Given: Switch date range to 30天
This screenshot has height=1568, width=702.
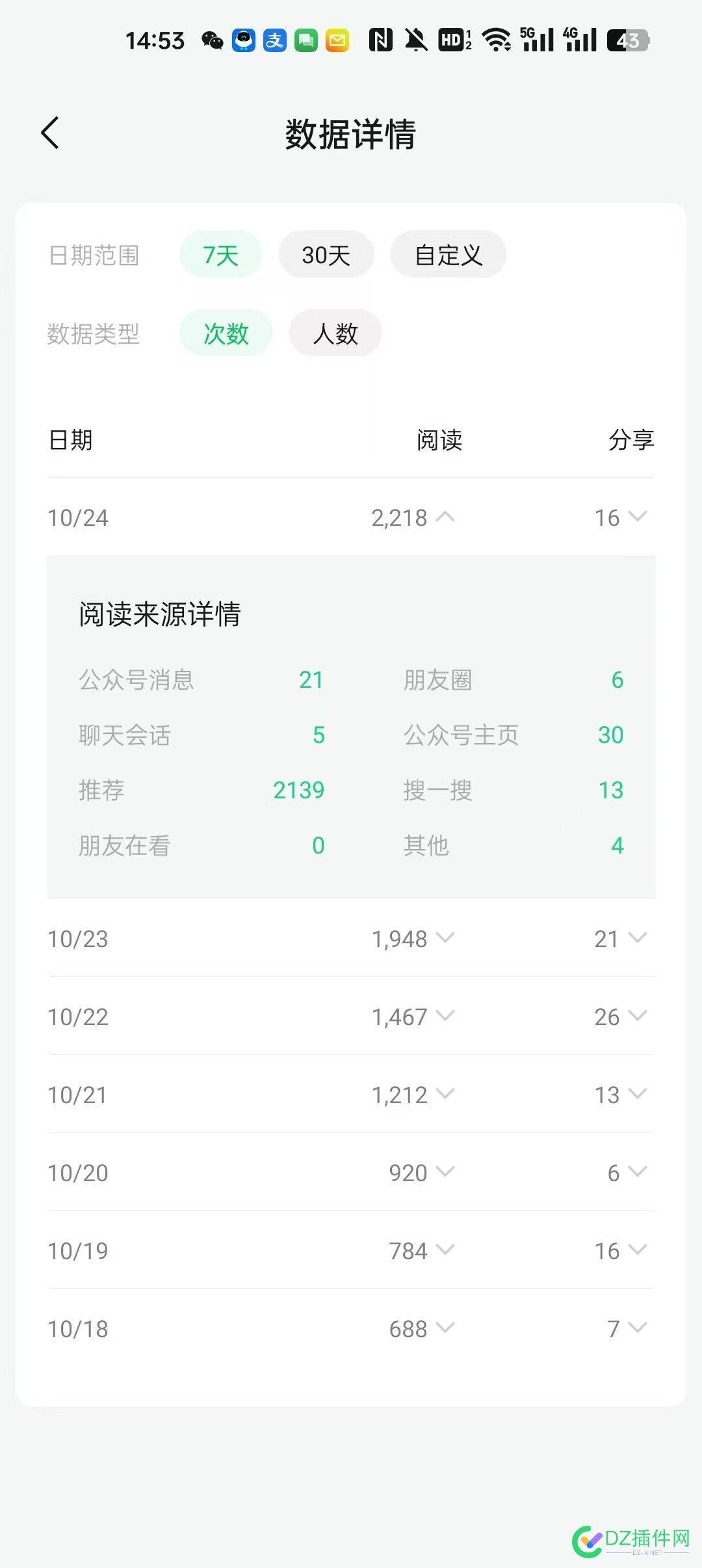Looking at the screenshot, I should point(326,255).
